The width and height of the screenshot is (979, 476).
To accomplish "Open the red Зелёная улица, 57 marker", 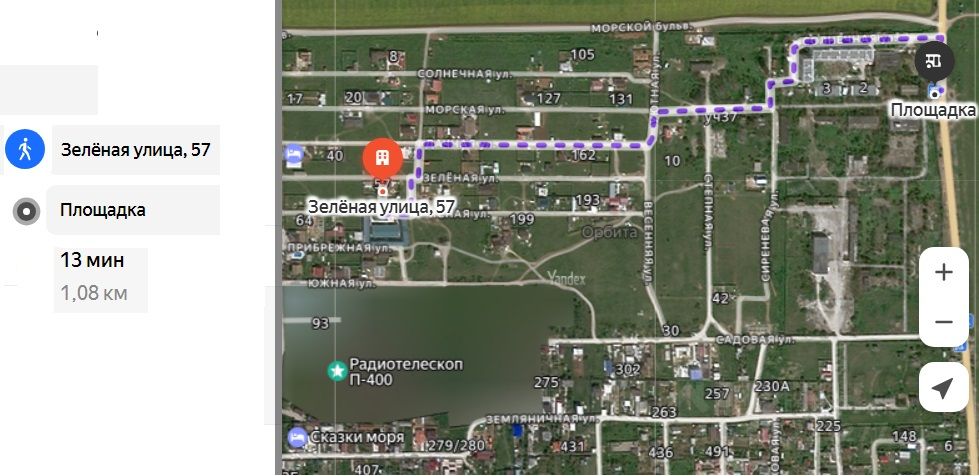I will click(381, 157).
